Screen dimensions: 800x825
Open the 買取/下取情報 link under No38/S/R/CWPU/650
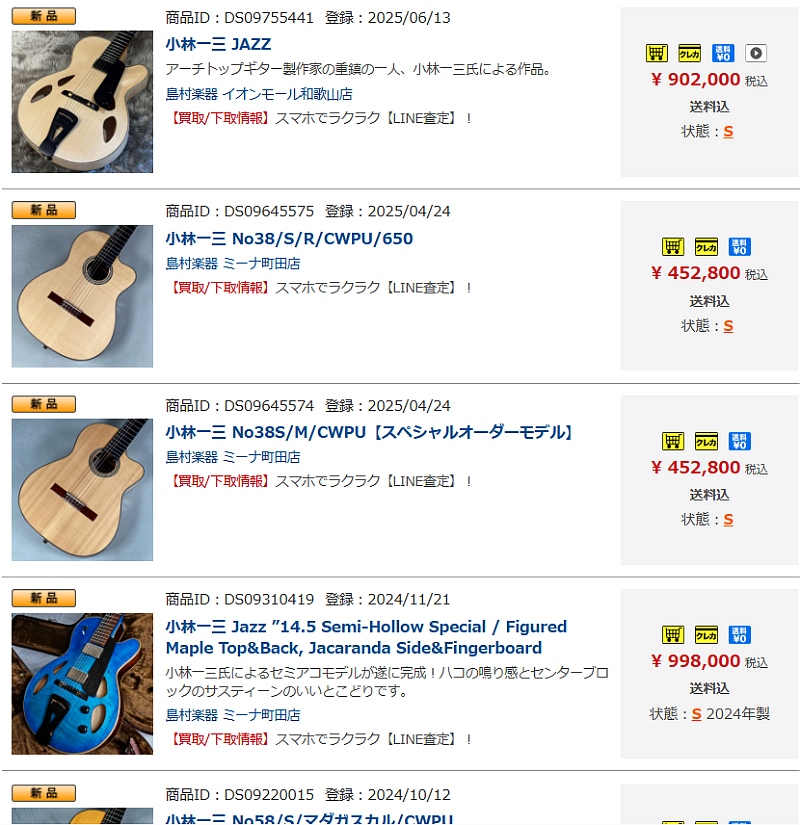219,287
